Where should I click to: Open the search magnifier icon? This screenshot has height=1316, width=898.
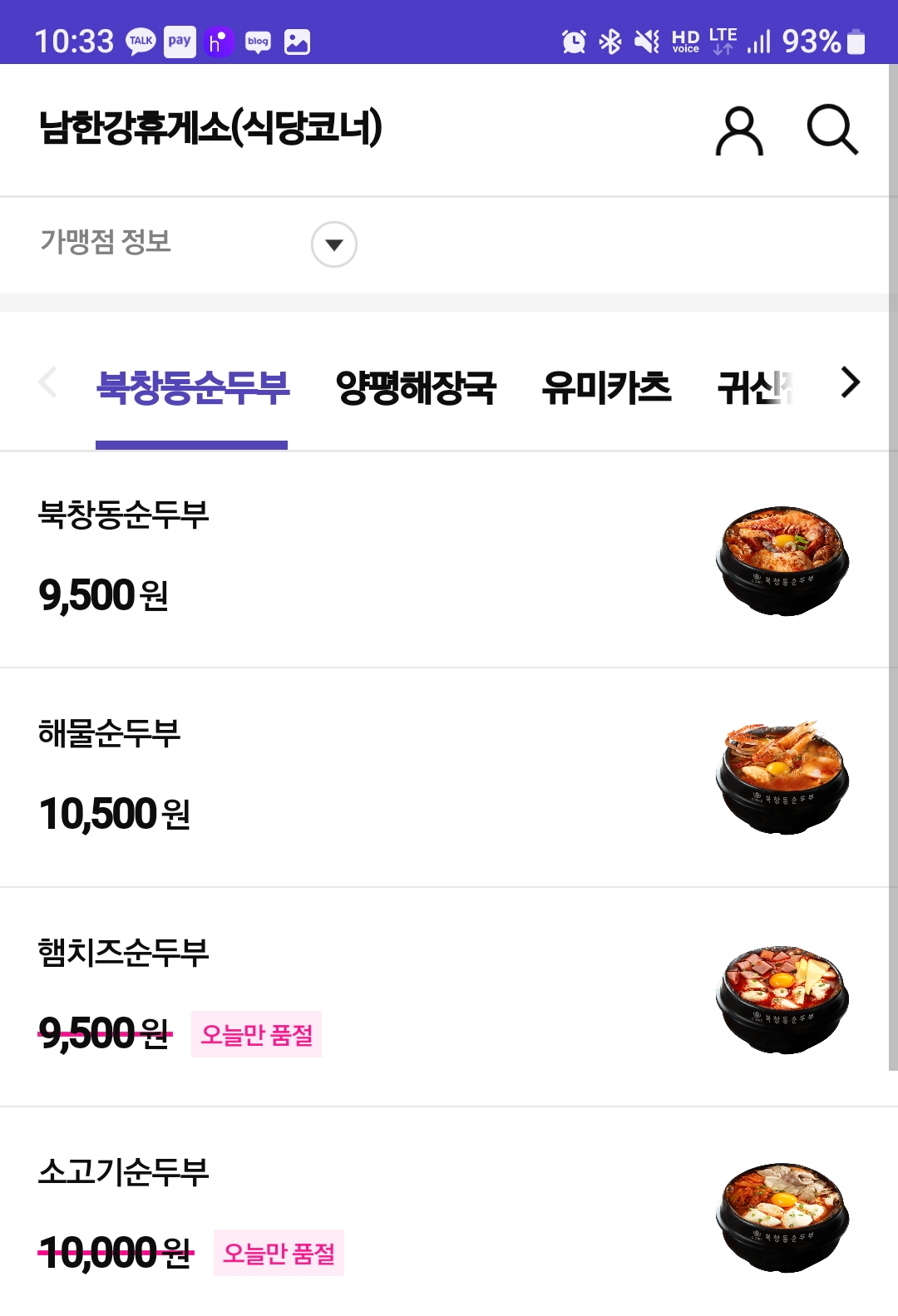pos(831,130)
